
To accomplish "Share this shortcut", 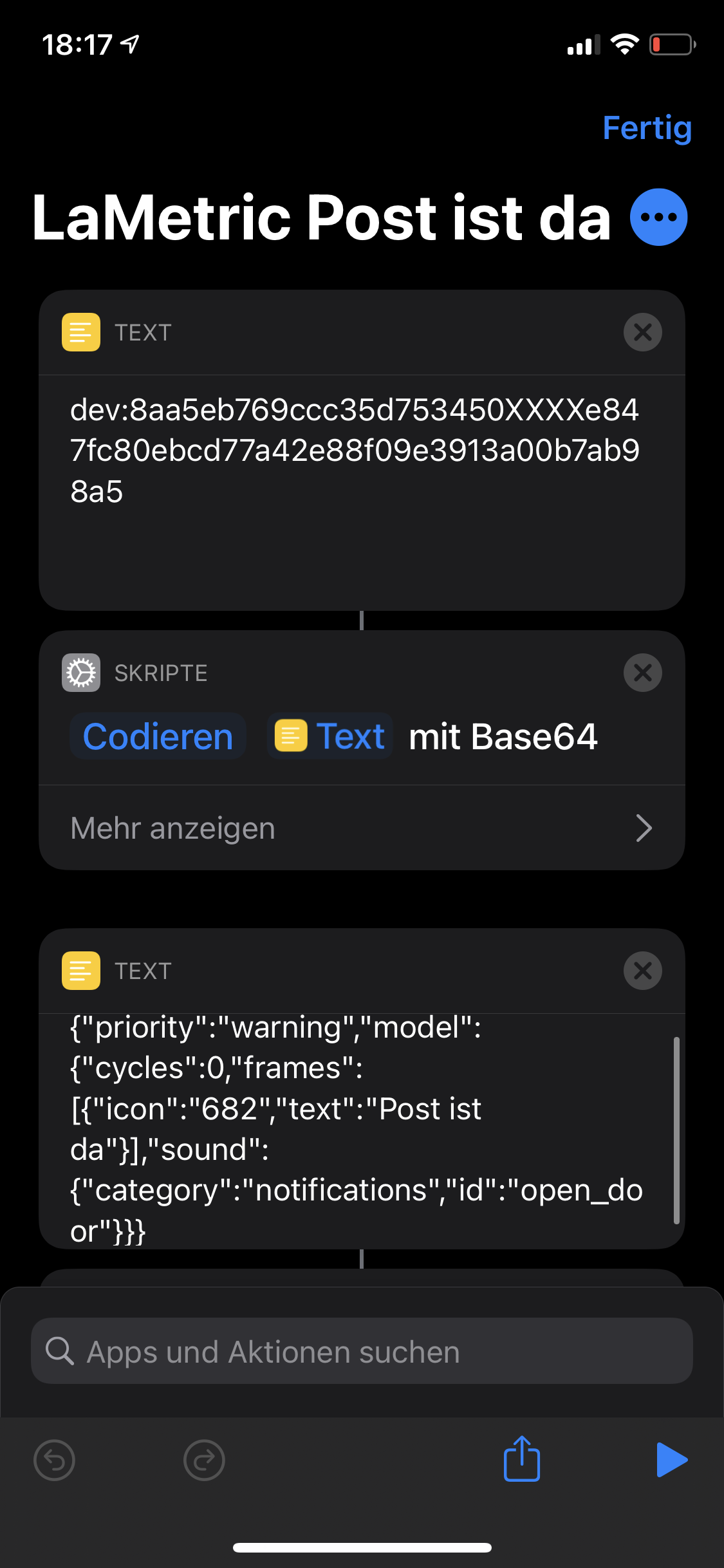I will (521, 1459).
